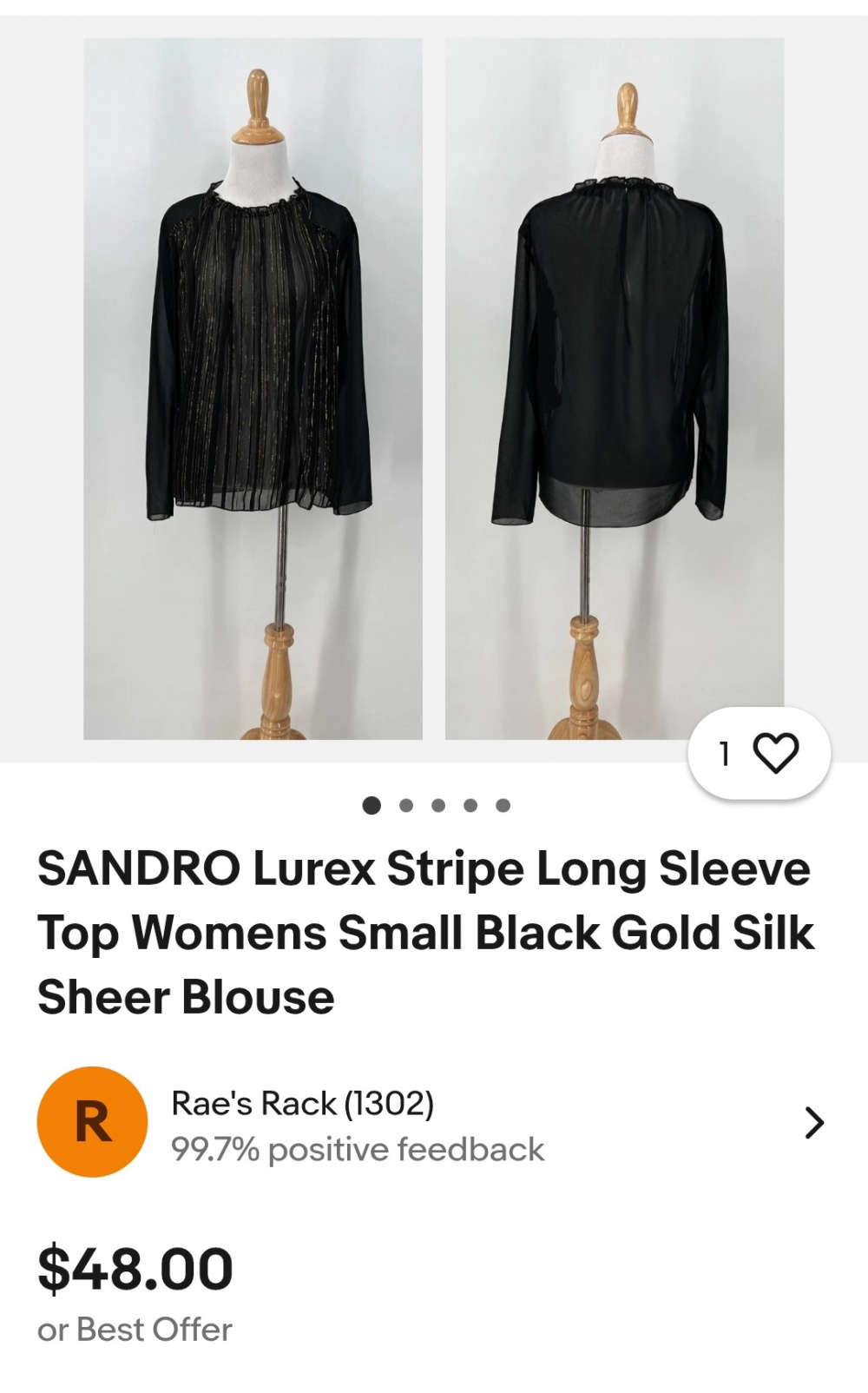Open the product photo gallery

(x=433, y=388)
